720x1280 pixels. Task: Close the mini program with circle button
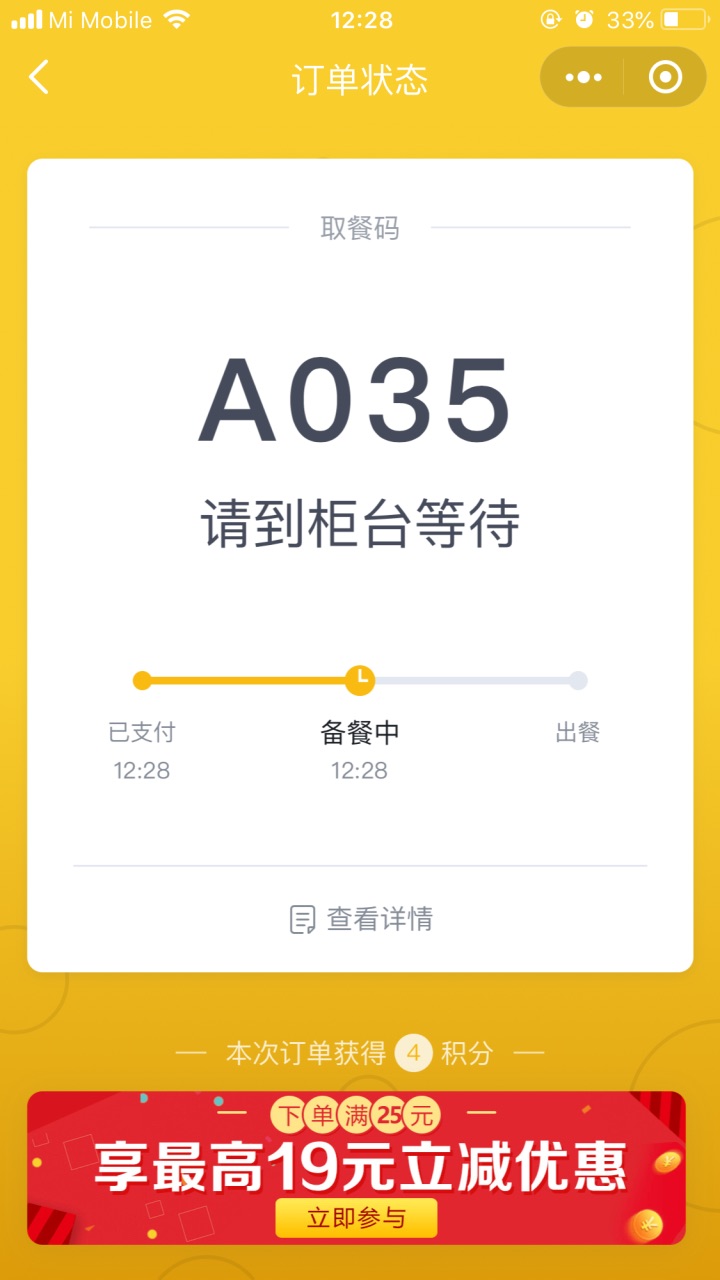[x=665, y=77]
